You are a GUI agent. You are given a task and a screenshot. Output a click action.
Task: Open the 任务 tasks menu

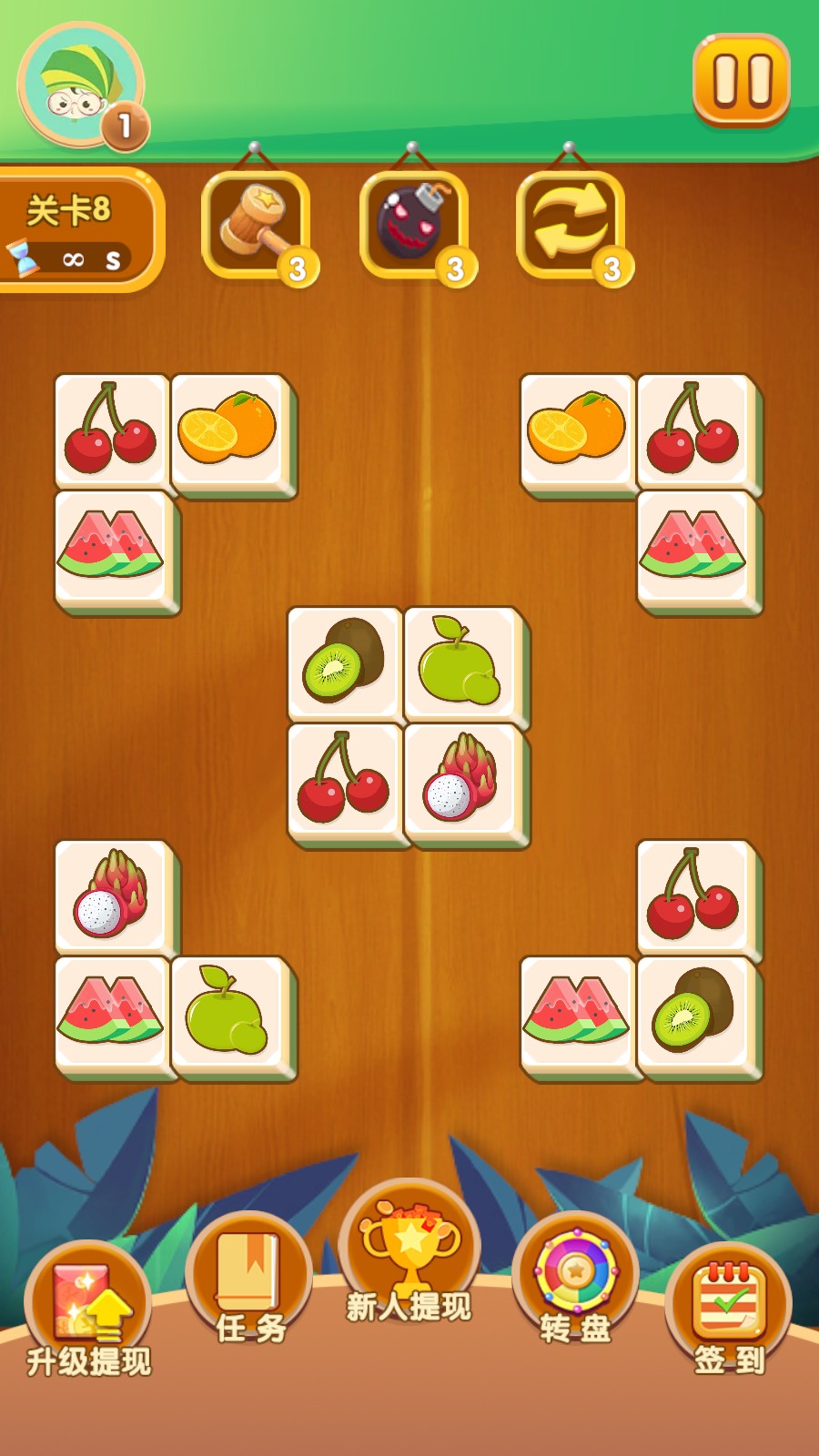[x=248, y=1283]
